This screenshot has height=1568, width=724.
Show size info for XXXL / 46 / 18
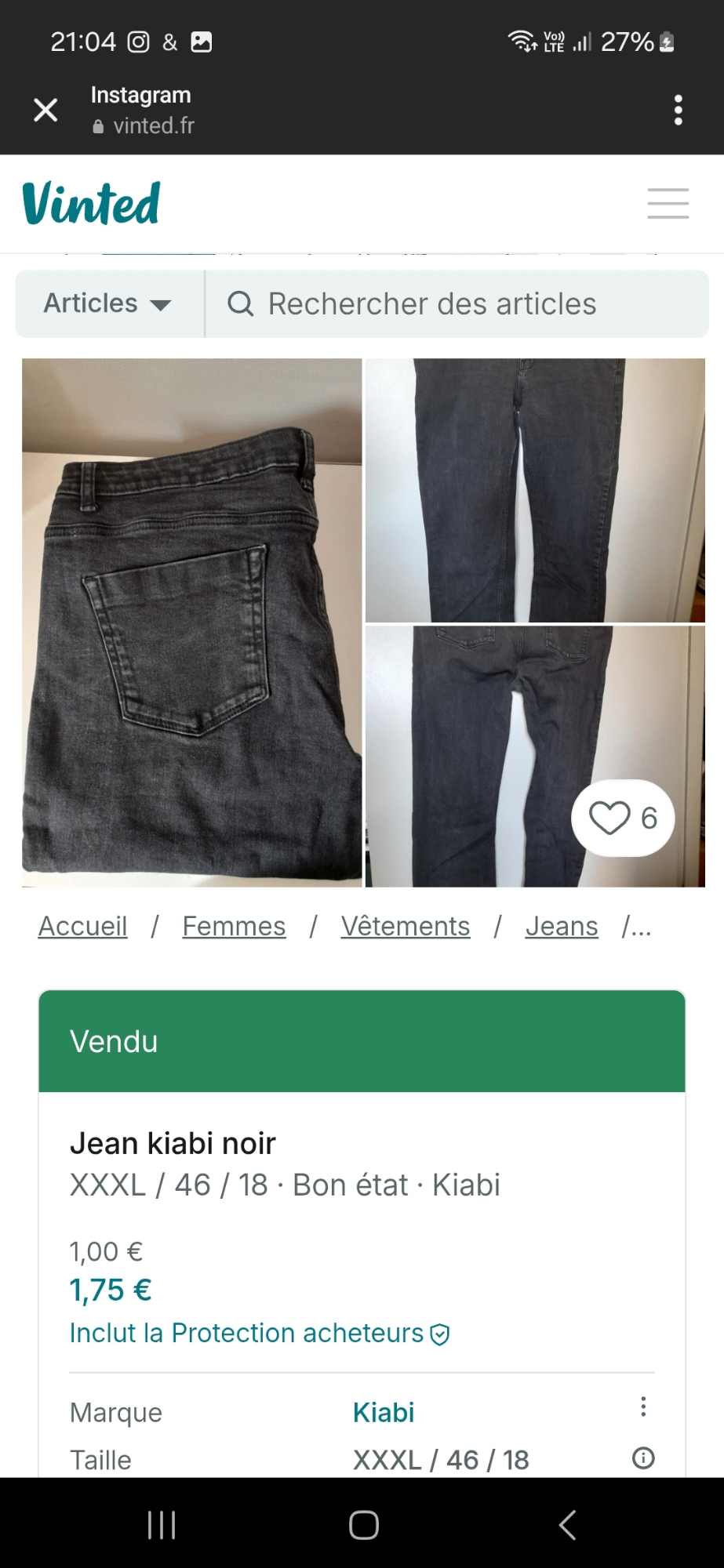click(x=643, y=1458)
